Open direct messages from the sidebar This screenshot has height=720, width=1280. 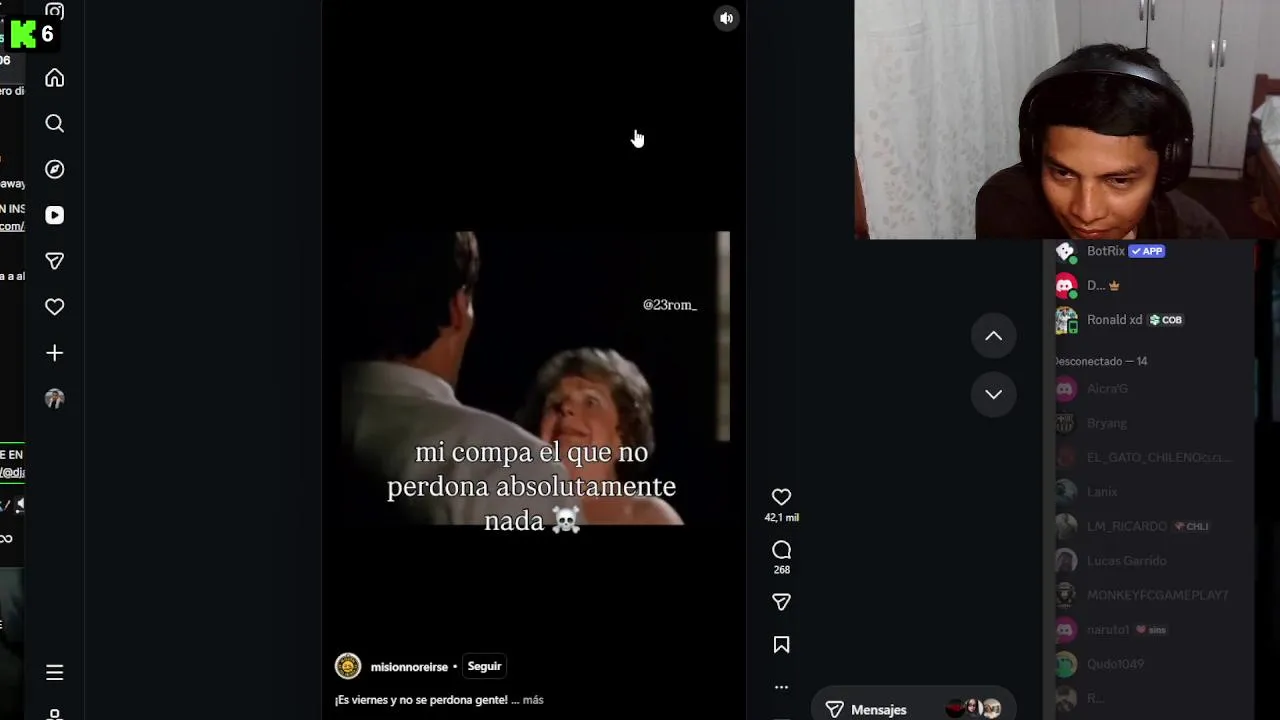point(55,261)
